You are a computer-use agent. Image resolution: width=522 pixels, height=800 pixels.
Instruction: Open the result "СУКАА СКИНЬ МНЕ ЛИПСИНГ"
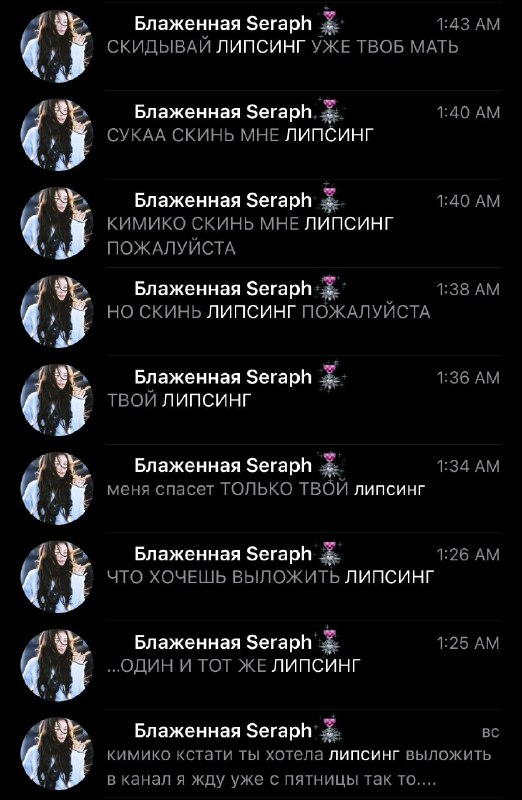click(261, 135)
